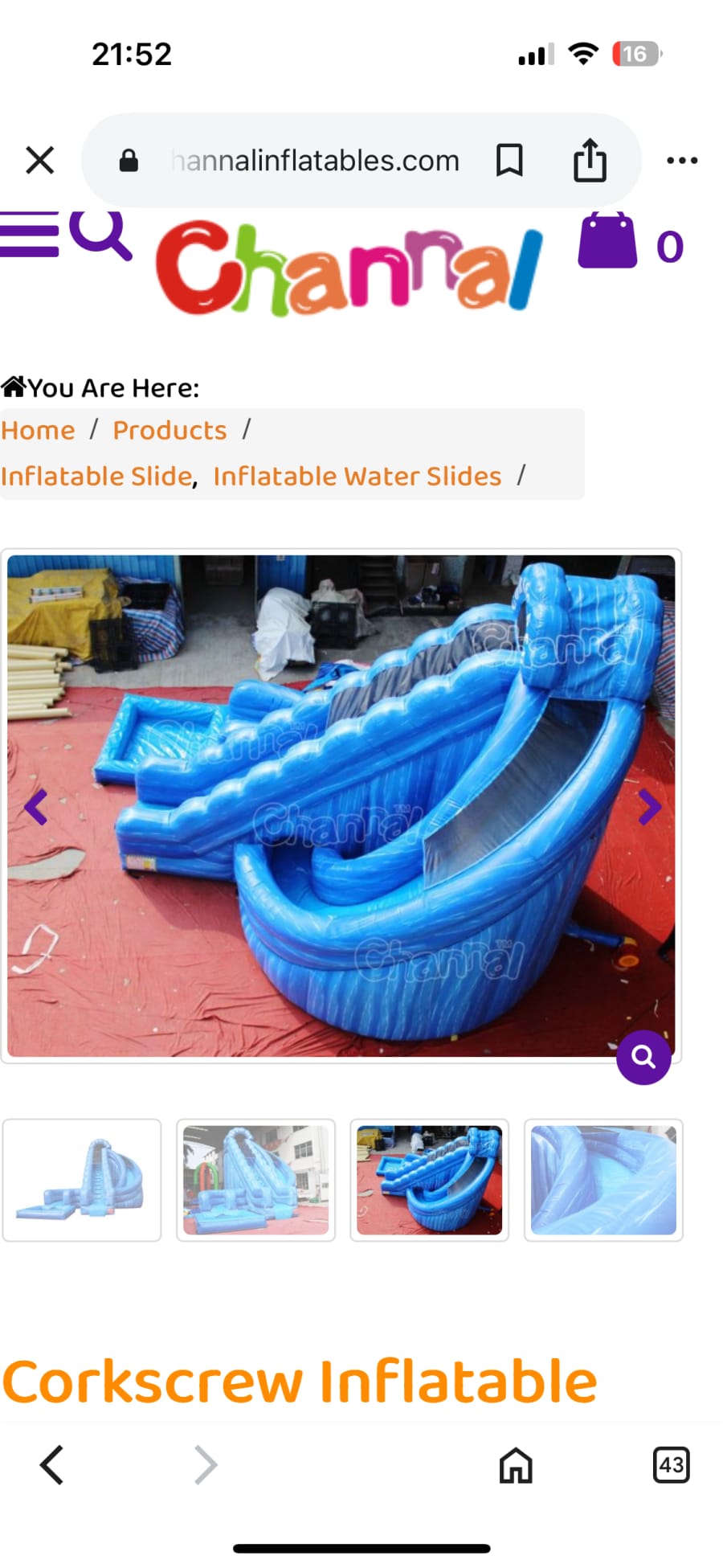Show the previous product image
The height and width of the screenshot is (1568, 723).
click(35, 808)
